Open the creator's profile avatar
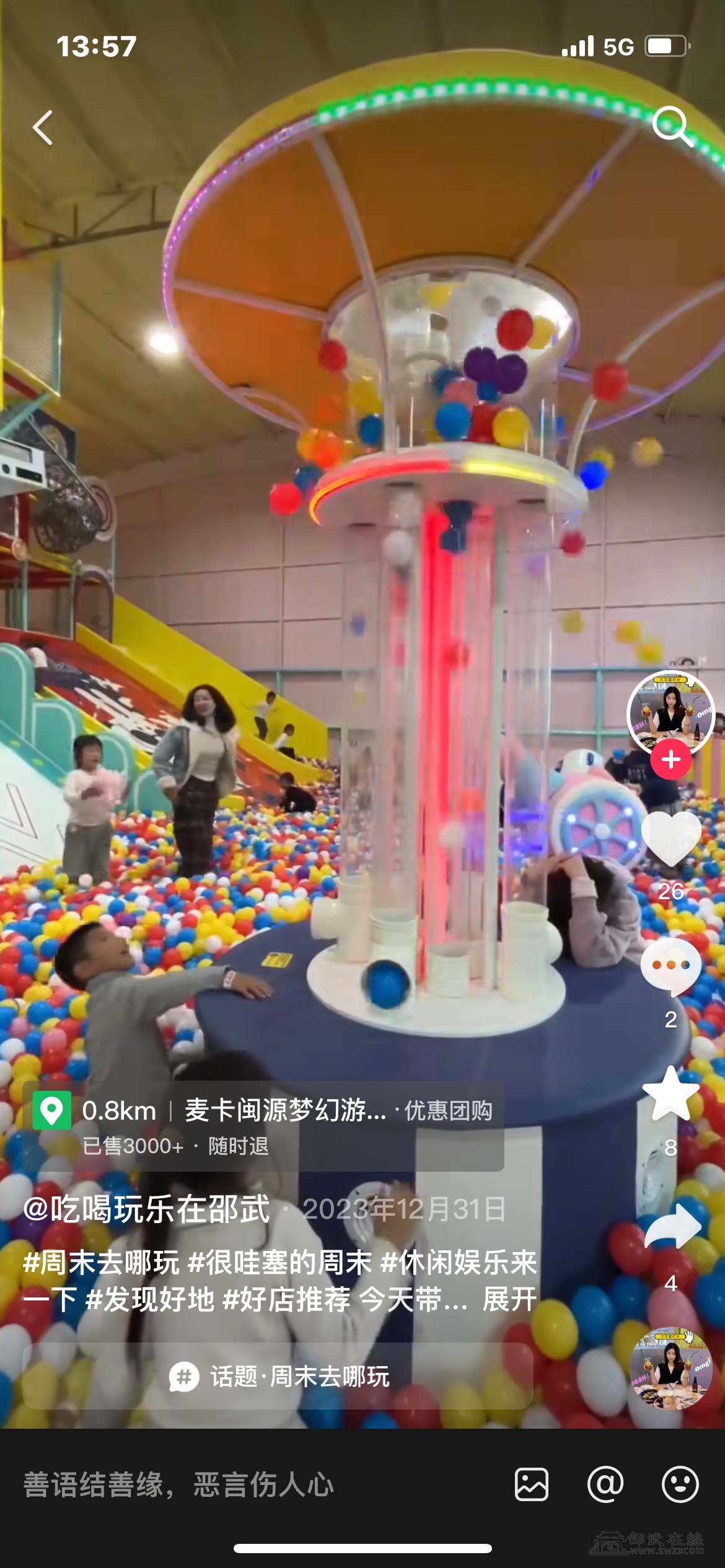Viewport: 725px width, 1568px height. (670, 712)
